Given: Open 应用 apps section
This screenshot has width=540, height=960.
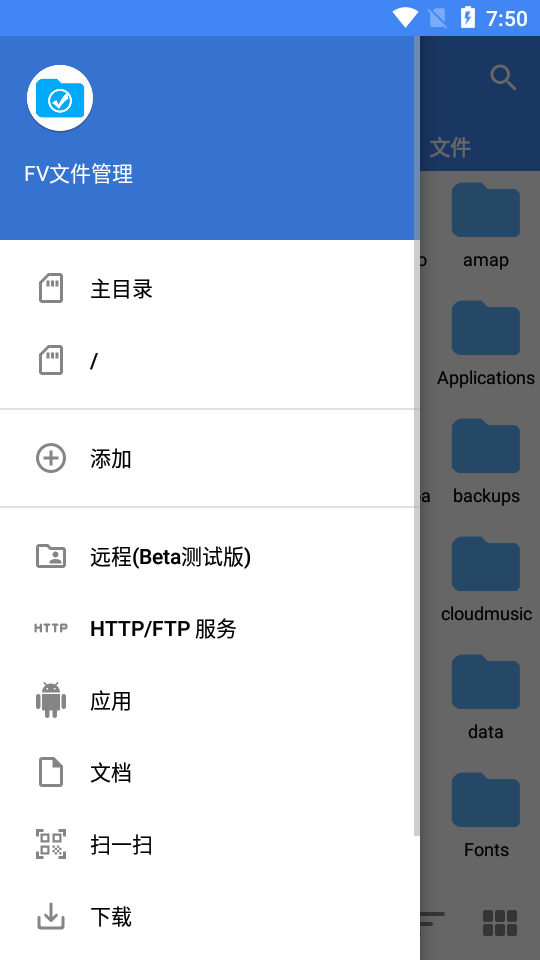Looking at the screenshot, I should [x=209, y=701].
